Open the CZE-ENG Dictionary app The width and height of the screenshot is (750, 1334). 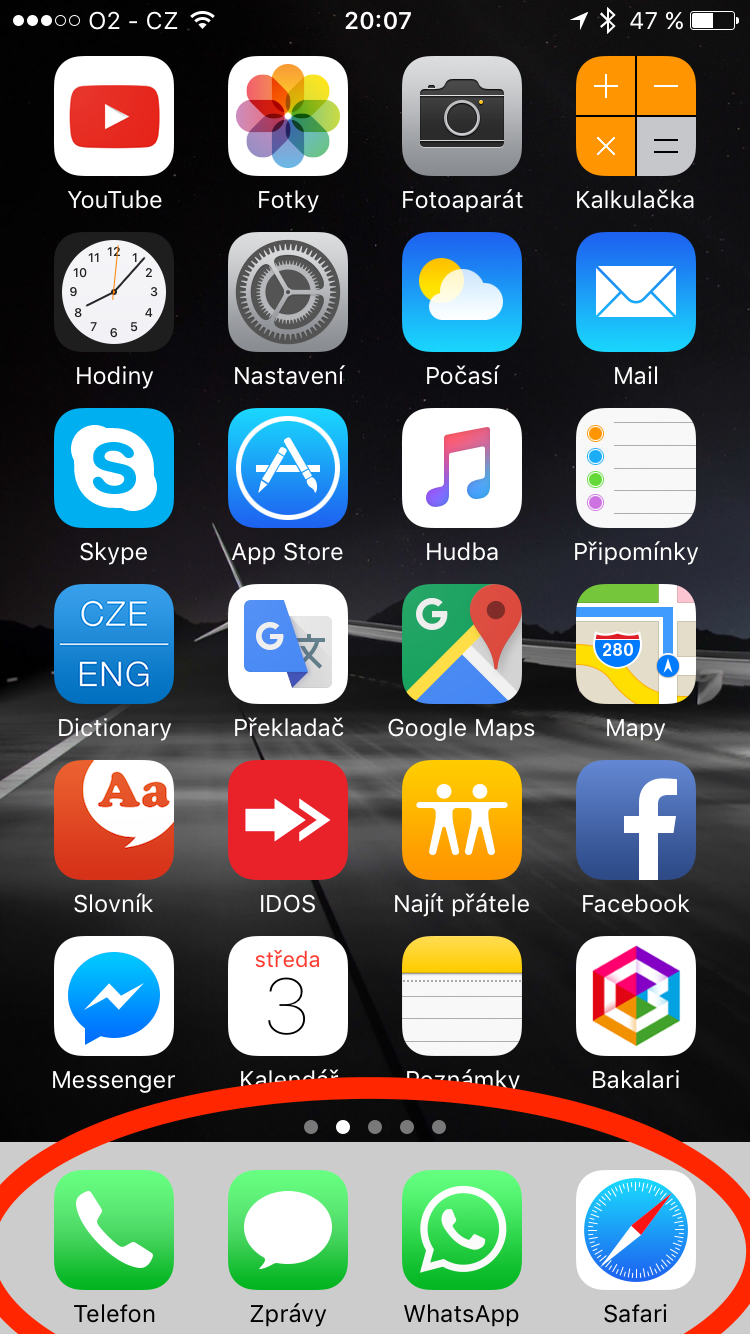pos(113,644)
